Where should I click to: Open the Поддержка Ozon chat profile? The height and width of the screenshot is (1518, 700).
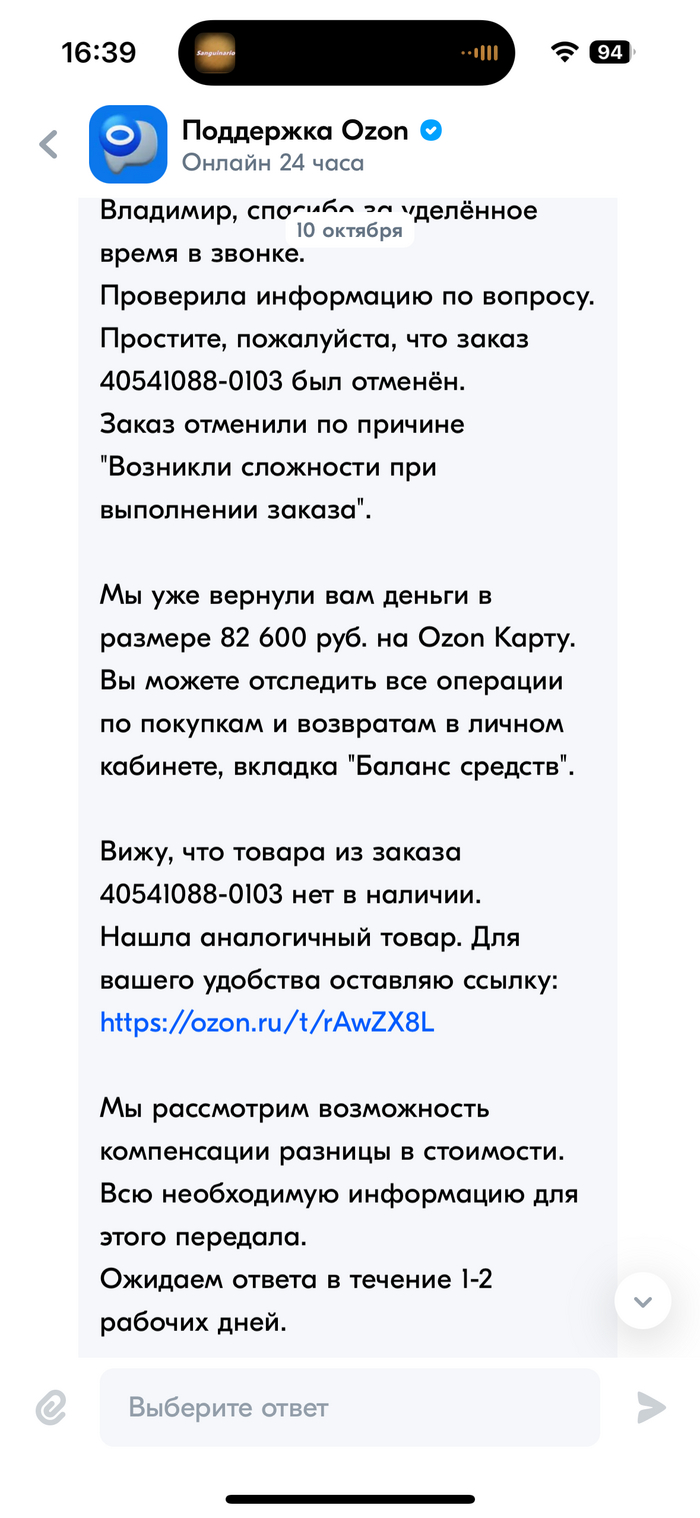pos(128,145)
